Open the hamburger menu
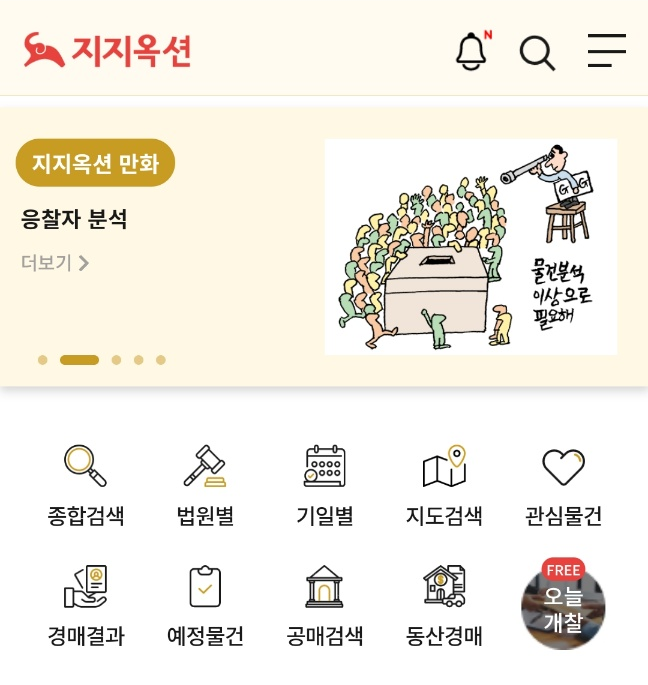This screenshot has height=685, width=648. click(606, 51)
